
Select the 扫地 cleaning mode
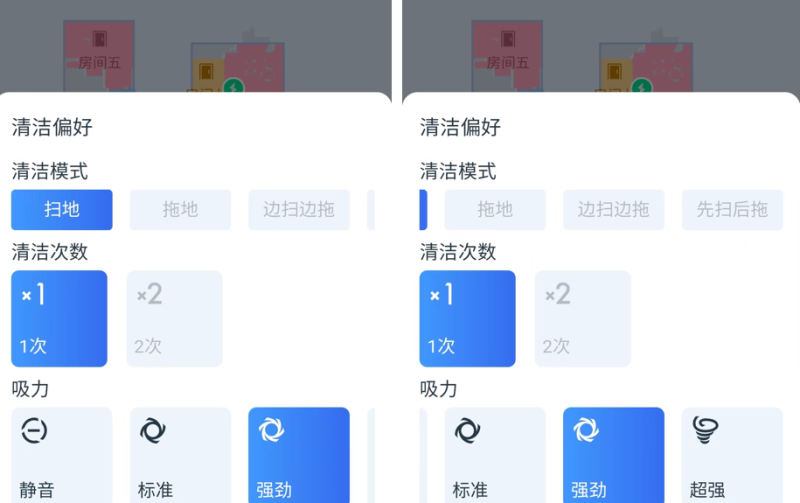click(x=62, y=210)
